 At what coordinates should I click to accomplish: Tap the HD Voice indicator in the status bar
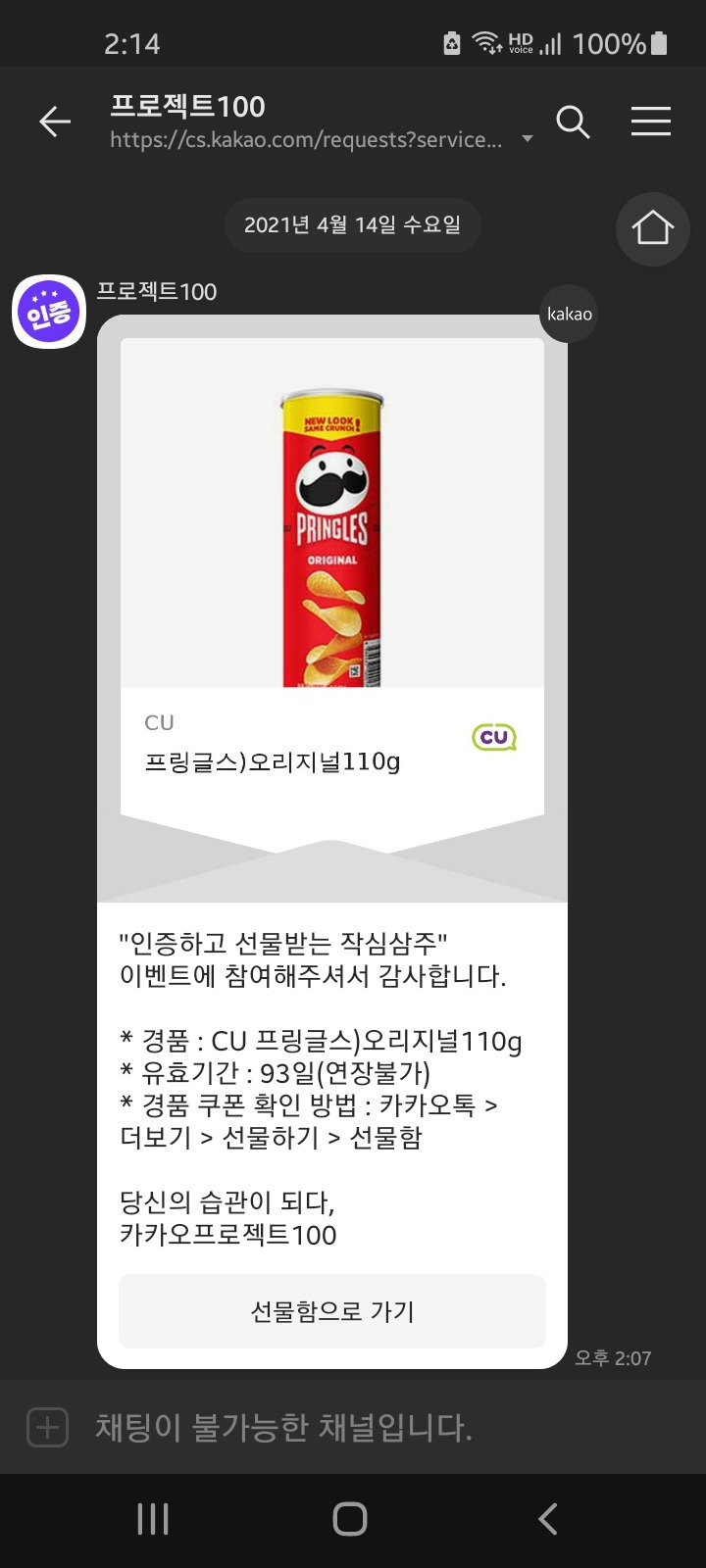pyautogui.click(x=520, y=41)
